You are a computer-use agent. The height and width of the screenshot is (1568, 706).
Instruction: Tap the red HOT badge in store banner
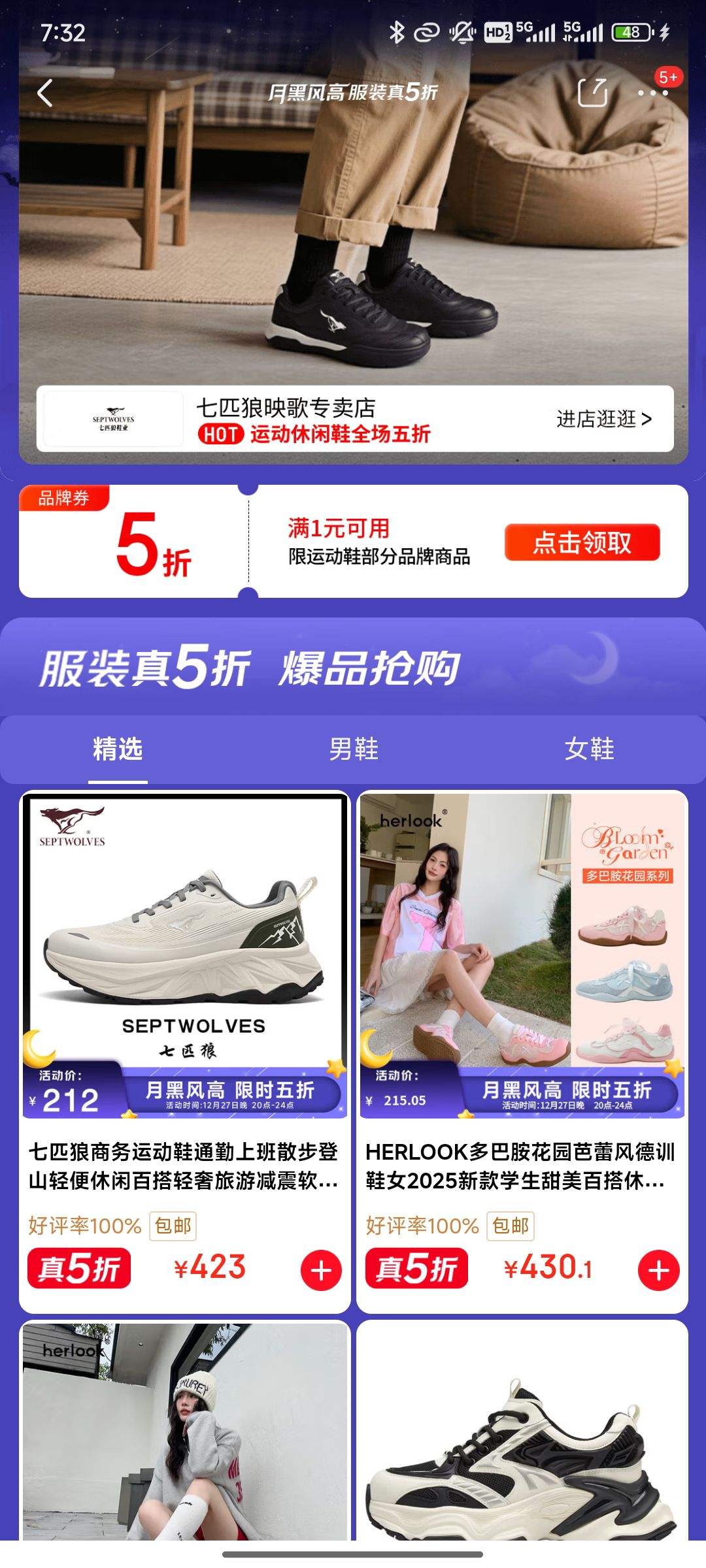click(222, 434)
